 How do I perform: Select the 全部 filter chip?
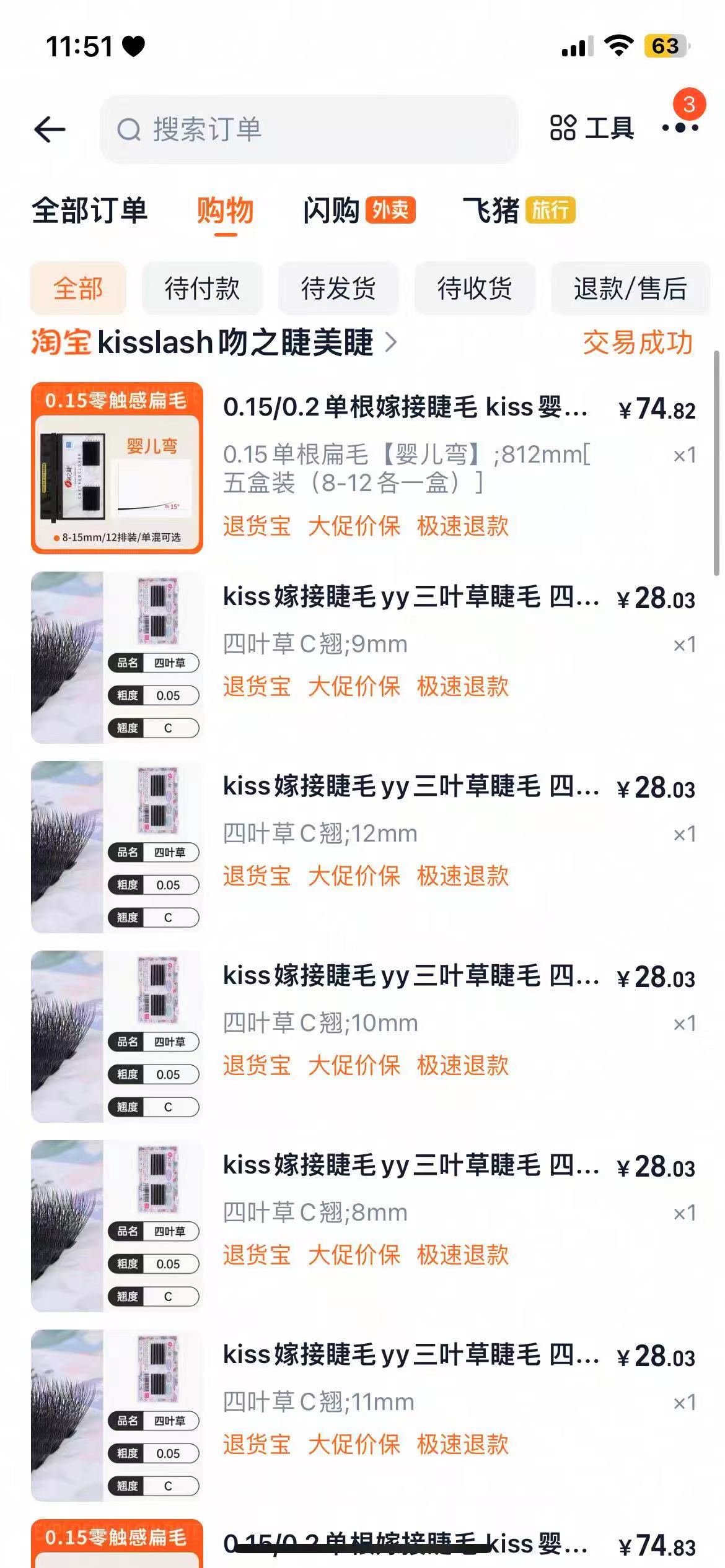(78, 289)
